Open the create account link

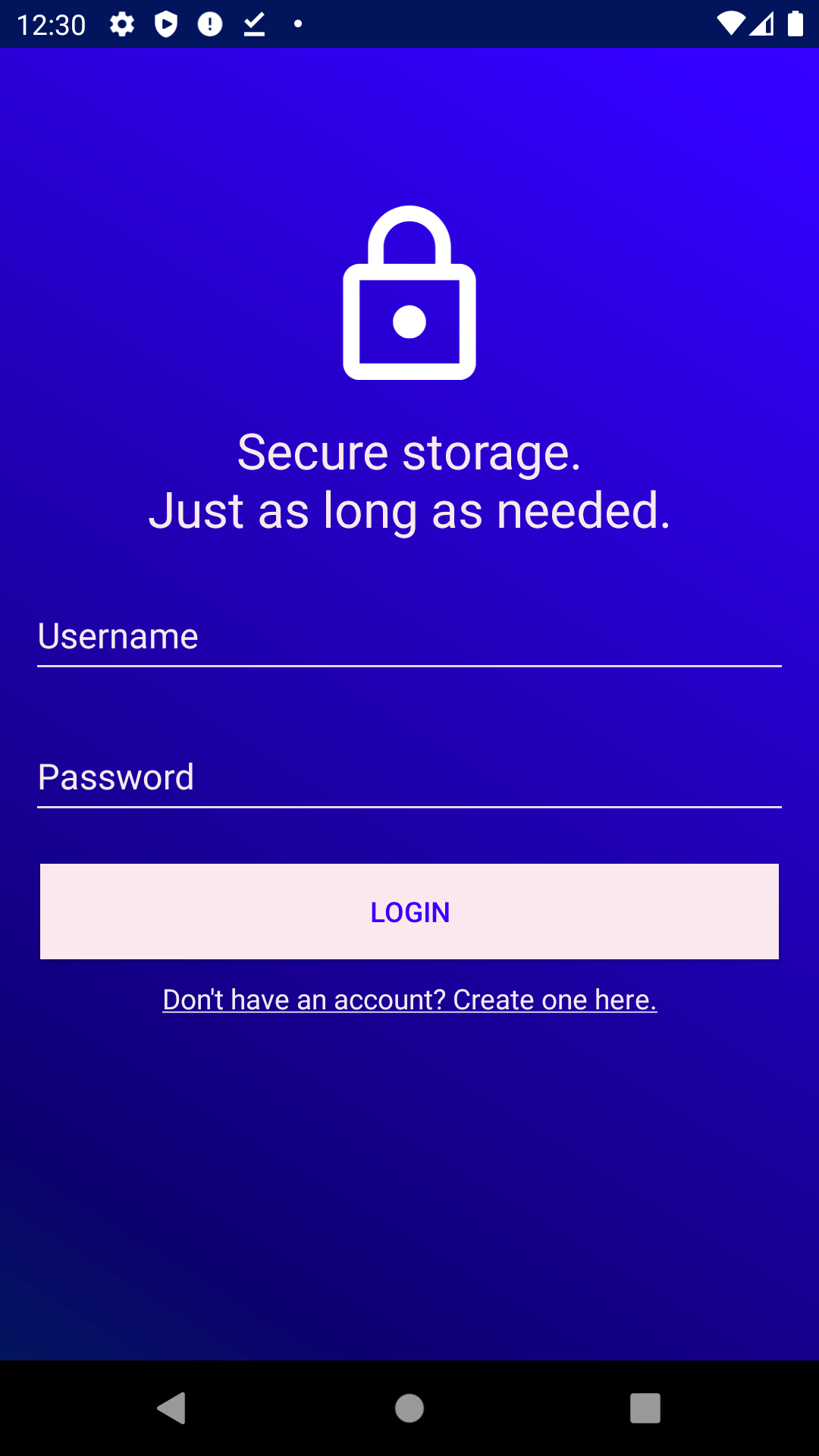pos(409,999)
